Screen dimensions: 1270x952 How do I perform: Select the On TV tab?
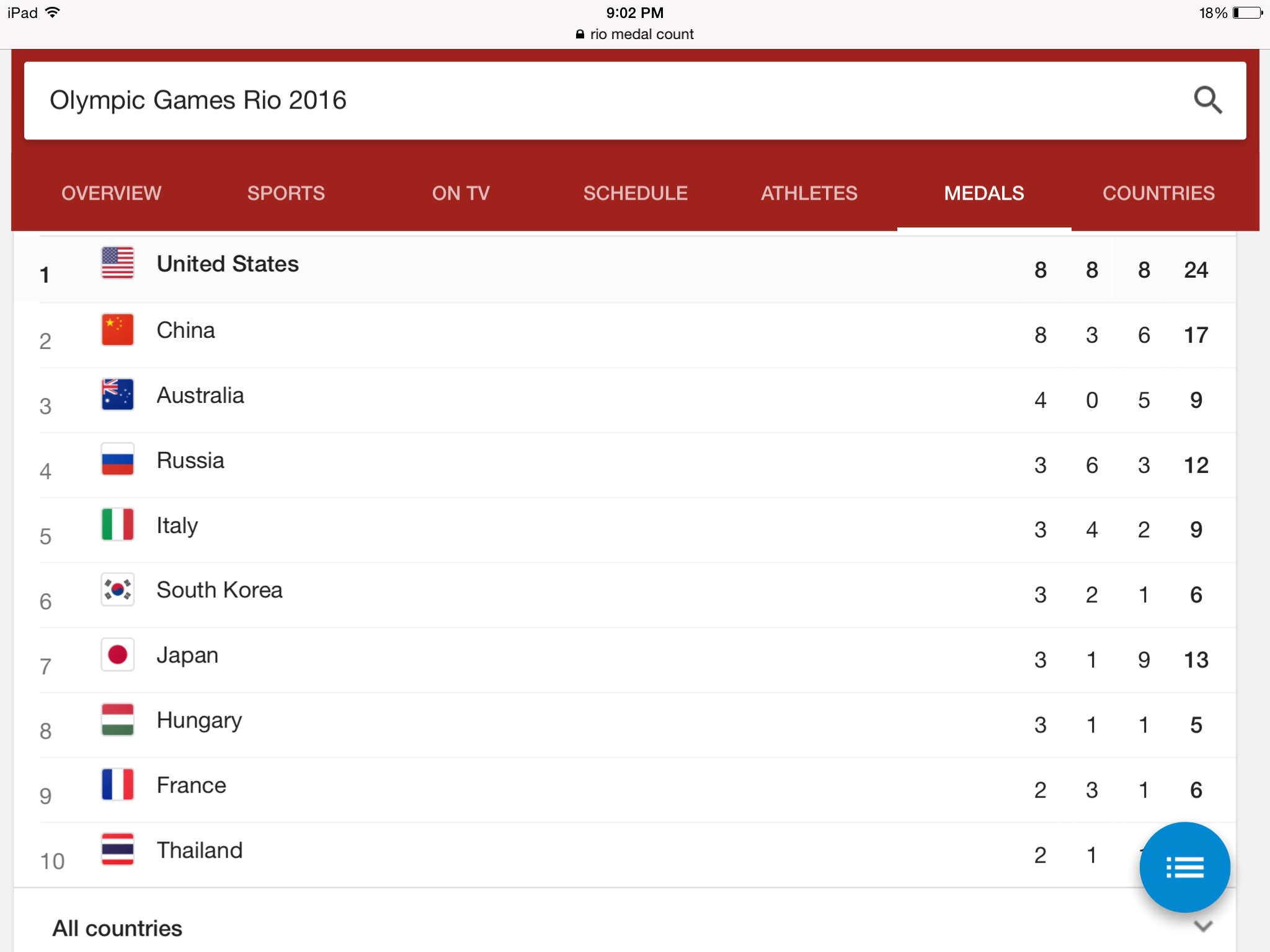pos(461,193)
